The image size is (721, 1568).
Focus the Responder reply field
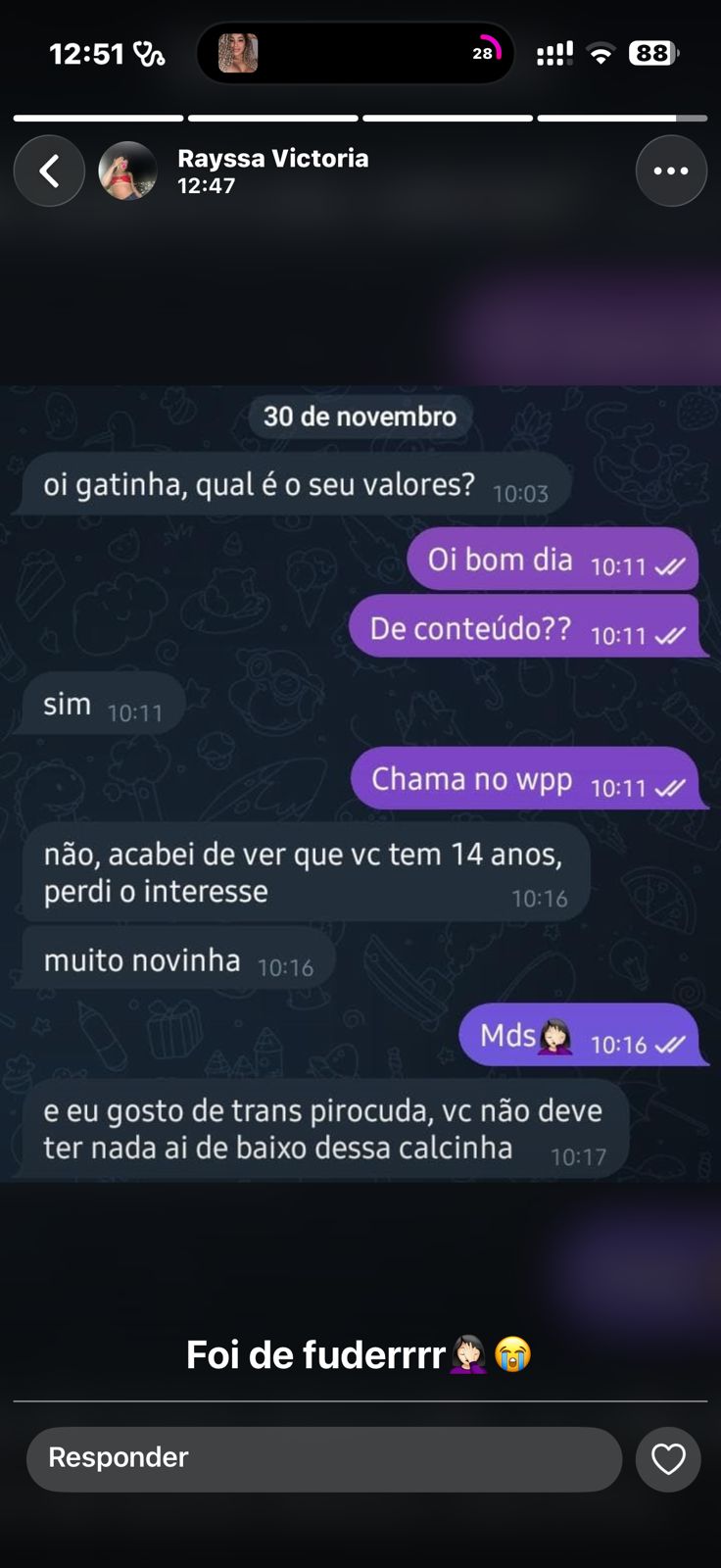click(323, 1458)
